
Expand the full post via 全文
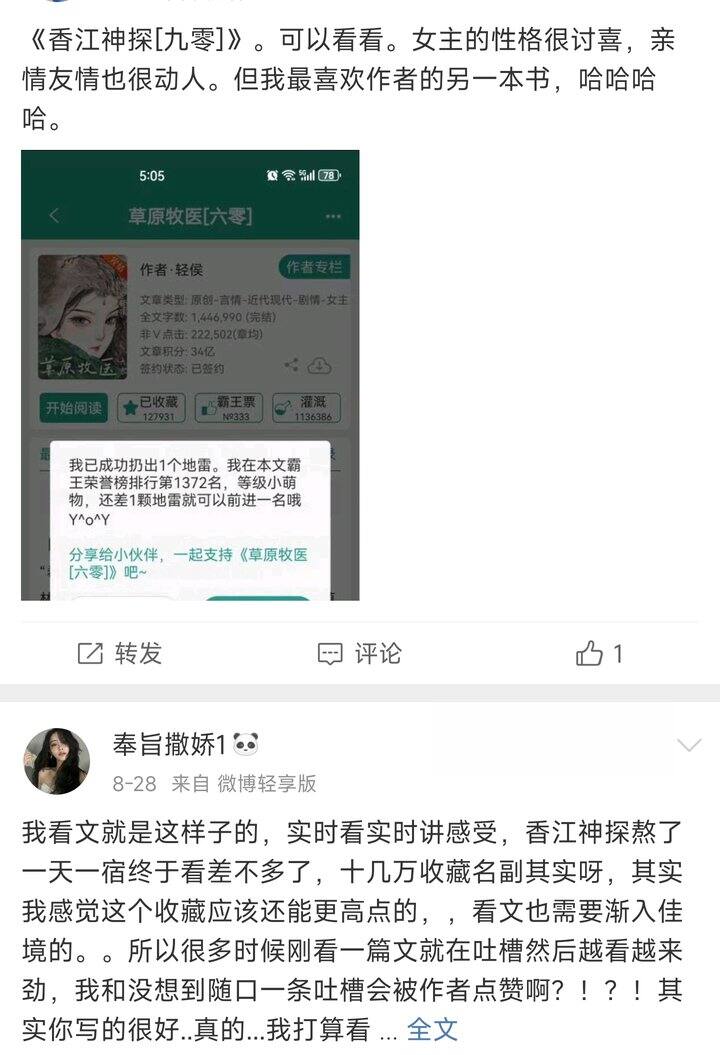click(432, 1028)
